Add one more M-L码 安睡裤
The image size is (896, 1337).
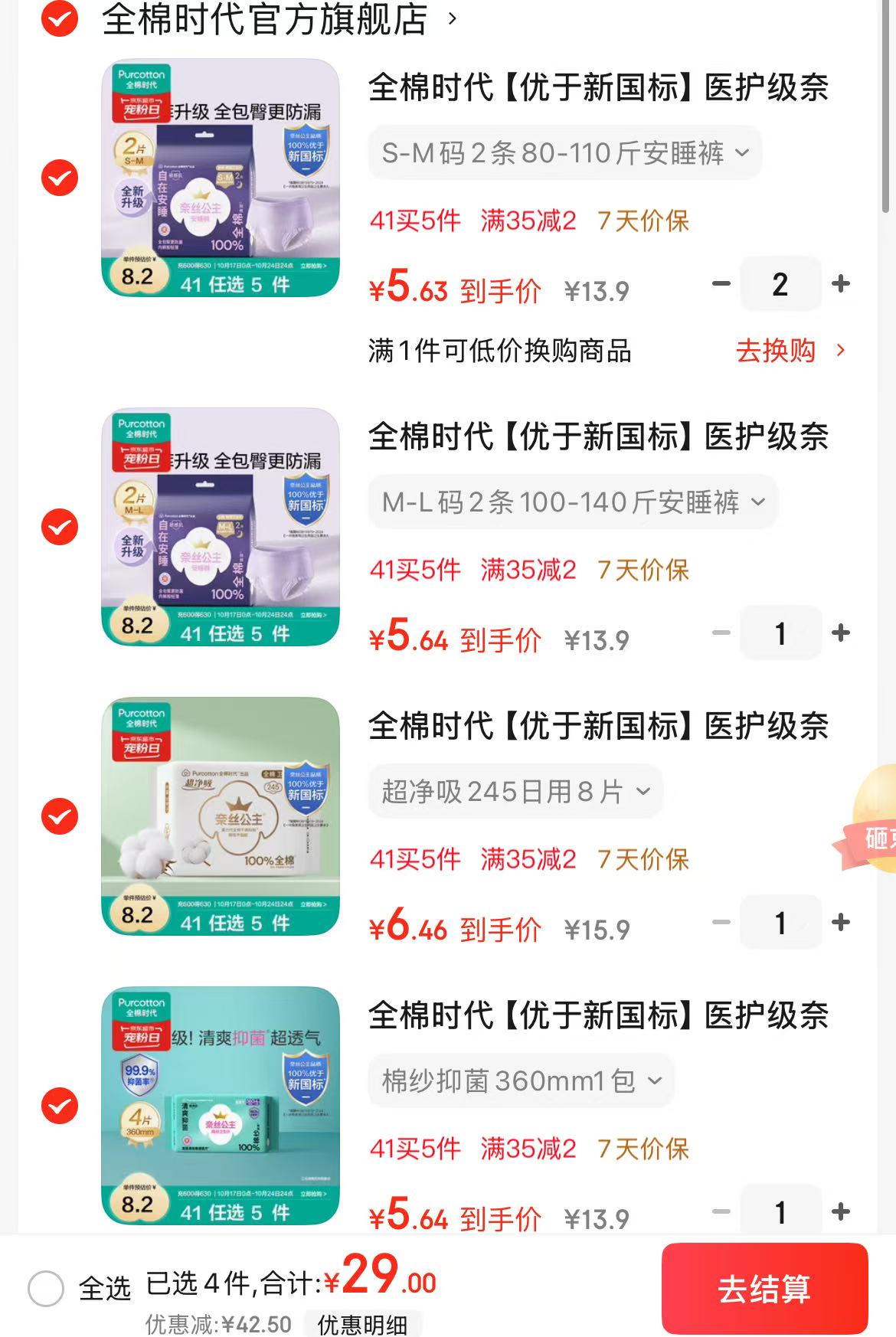841,633
